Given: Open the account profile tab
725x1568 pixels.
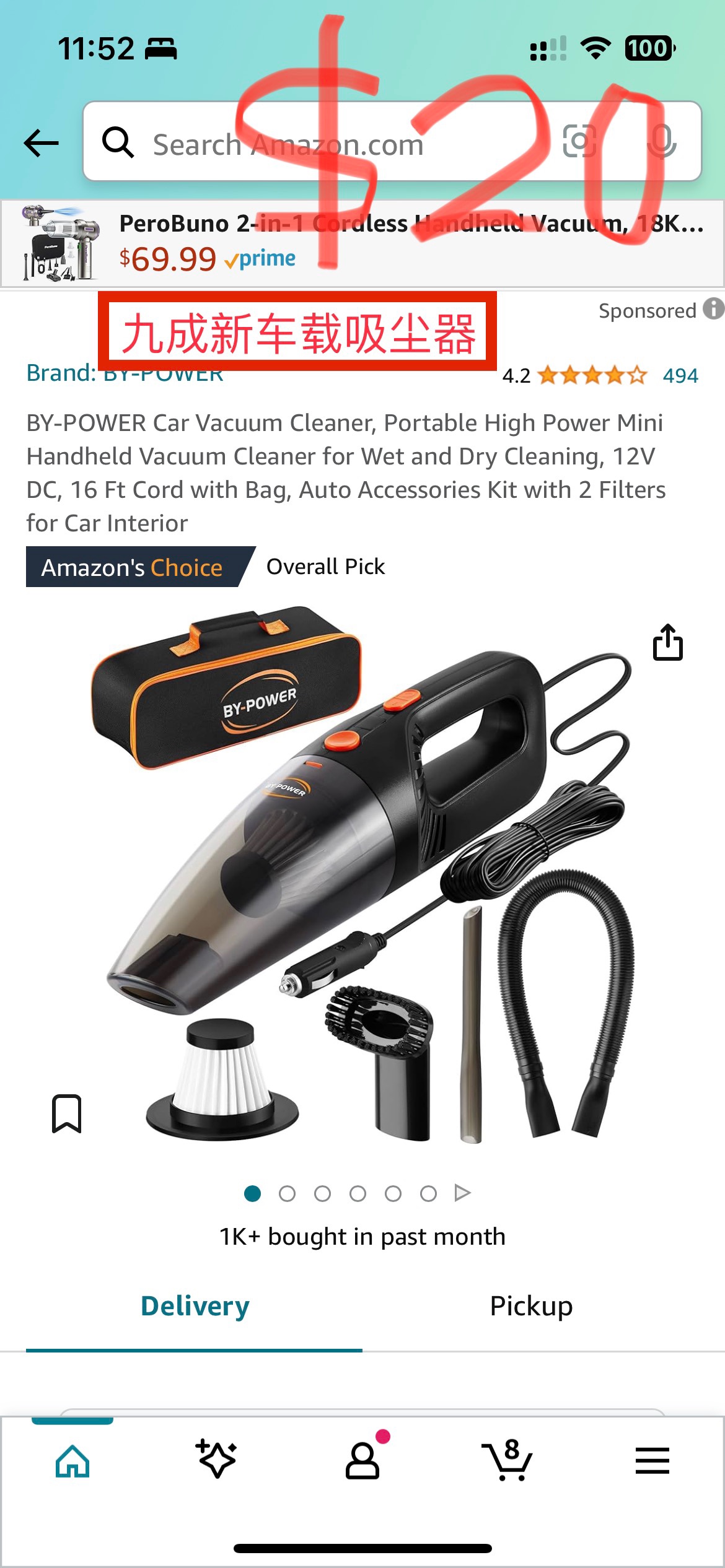Looking at the screenshot, I should tap(363, 1459).
